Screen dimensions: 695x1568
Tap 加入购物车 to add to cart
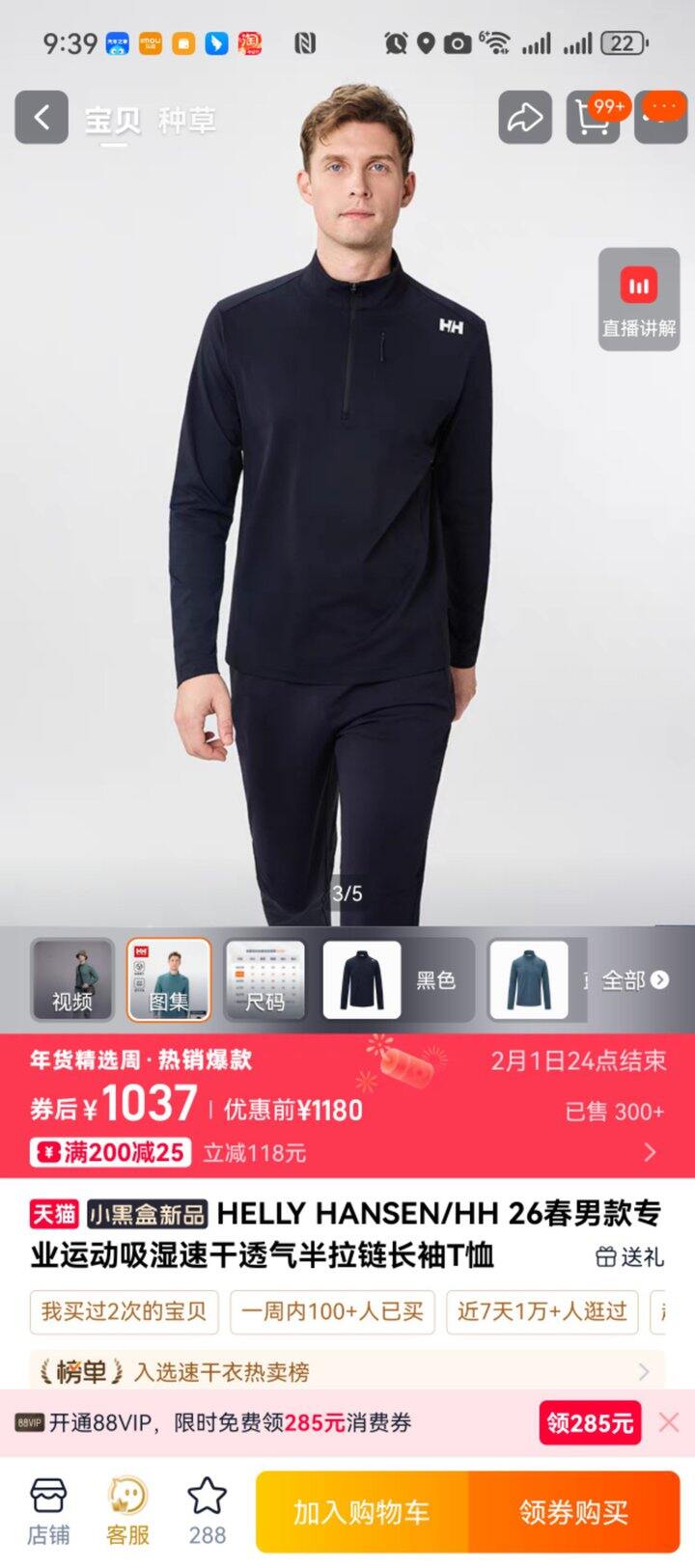[x=362, y=1512]
